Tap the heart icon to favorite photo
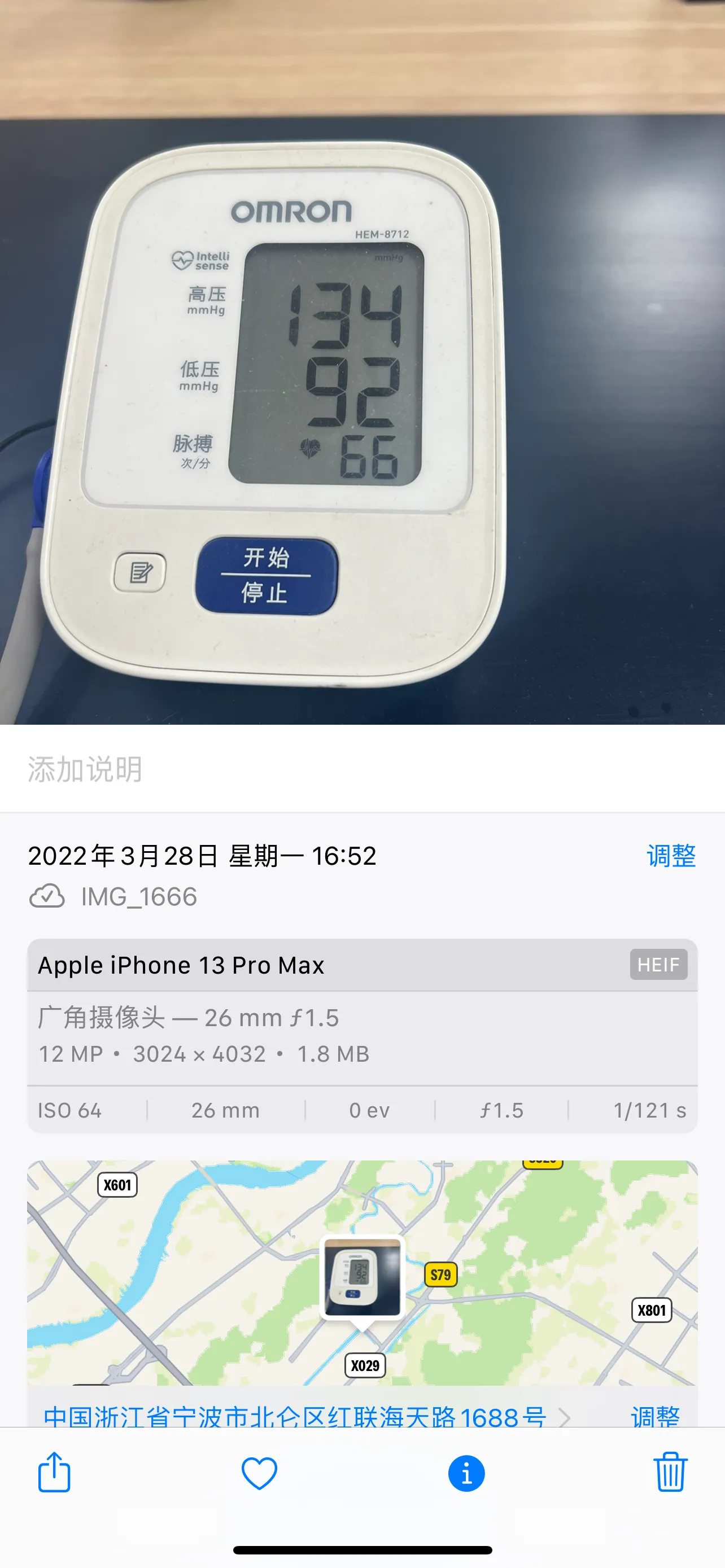The image size is (725, 1568). [x=259, y=1473]
